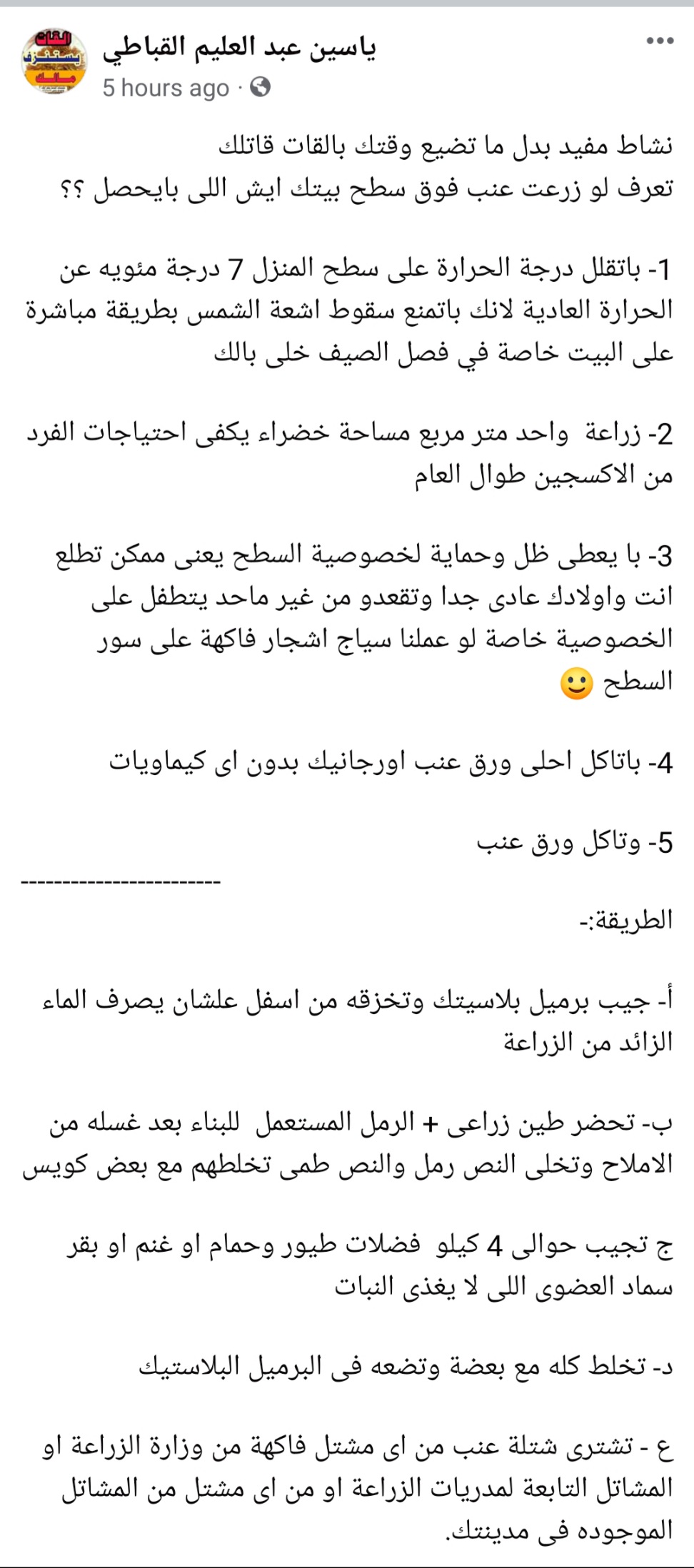The image size is (694, 1568).
Task: Open ياسين عبد العليم القباطي's profile picture
Action: 54,63
